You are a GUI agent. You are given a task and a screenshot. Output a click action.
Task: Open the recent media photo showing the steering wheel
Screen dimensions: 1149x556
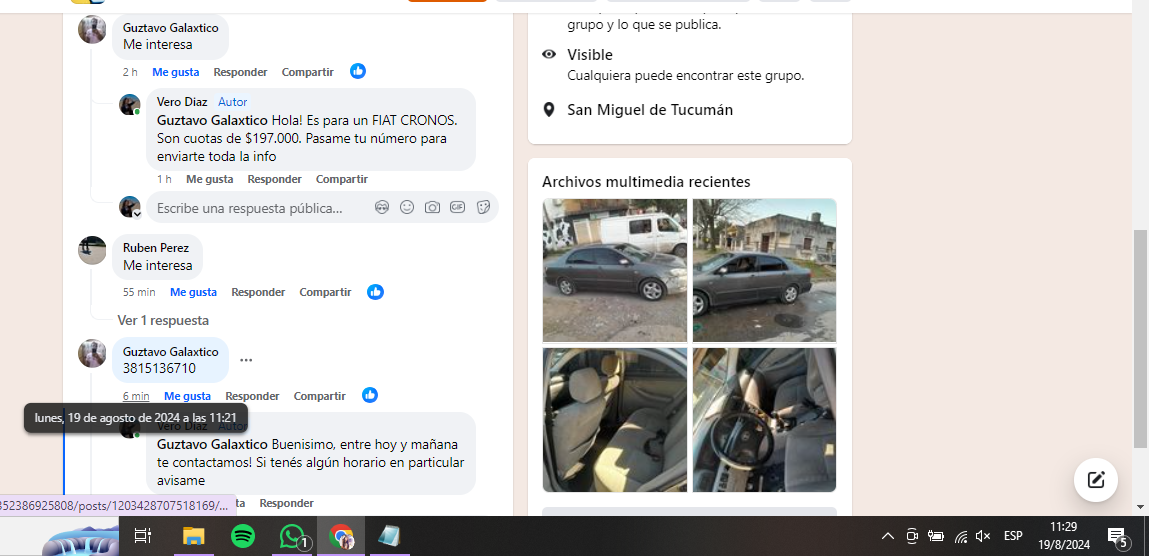coord(764,420)
